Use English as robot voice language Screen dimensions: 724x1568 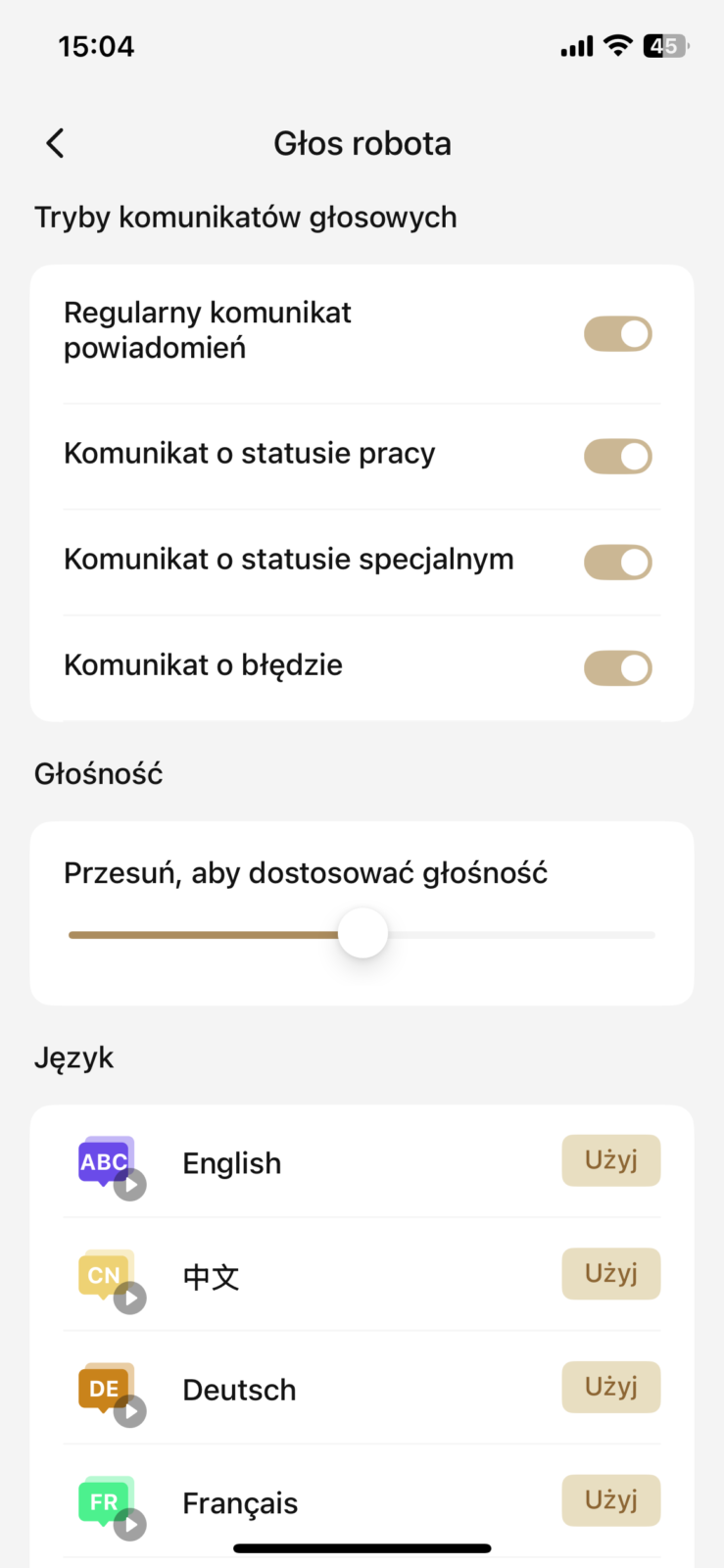tap(610, 1160)
